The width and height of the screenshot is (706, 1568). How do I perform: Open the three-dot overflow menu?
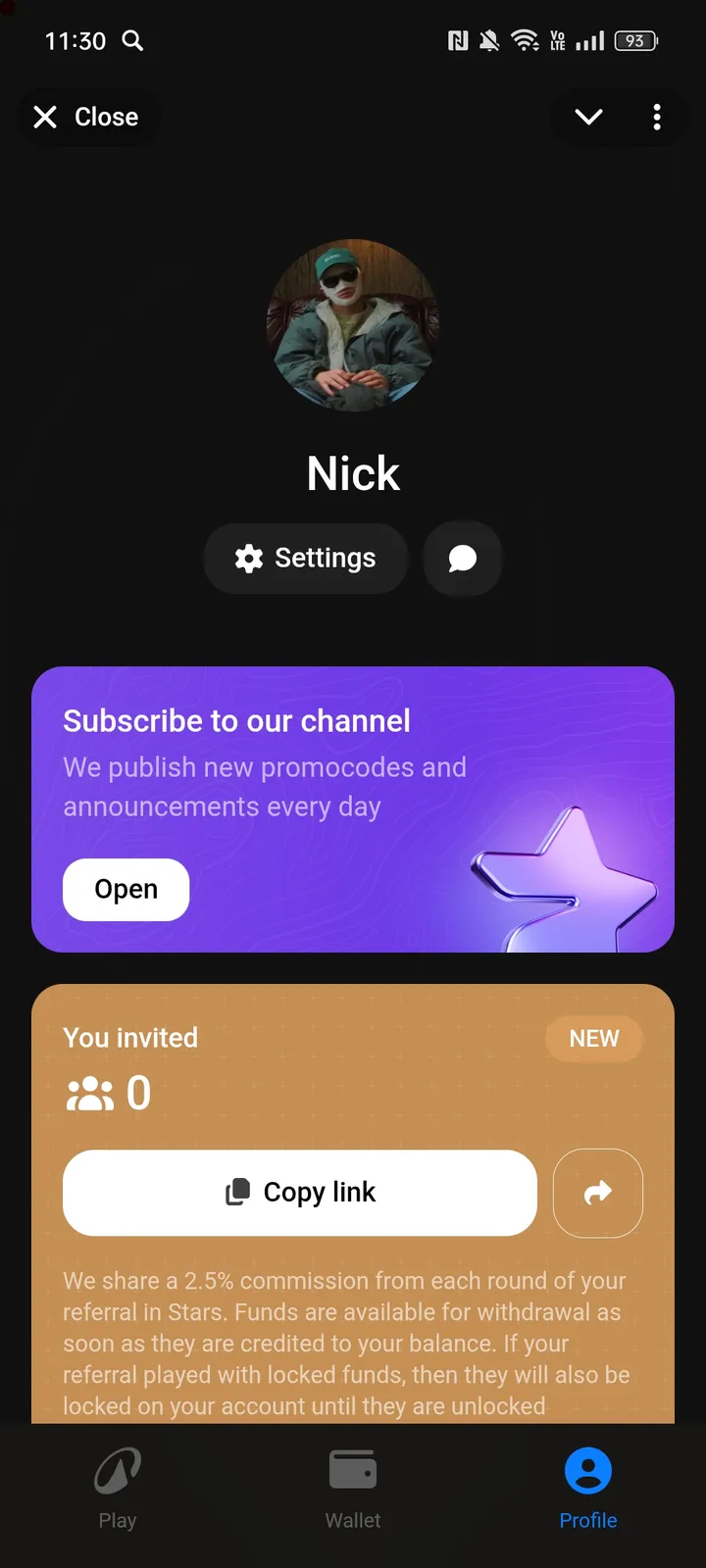point(656,117)
